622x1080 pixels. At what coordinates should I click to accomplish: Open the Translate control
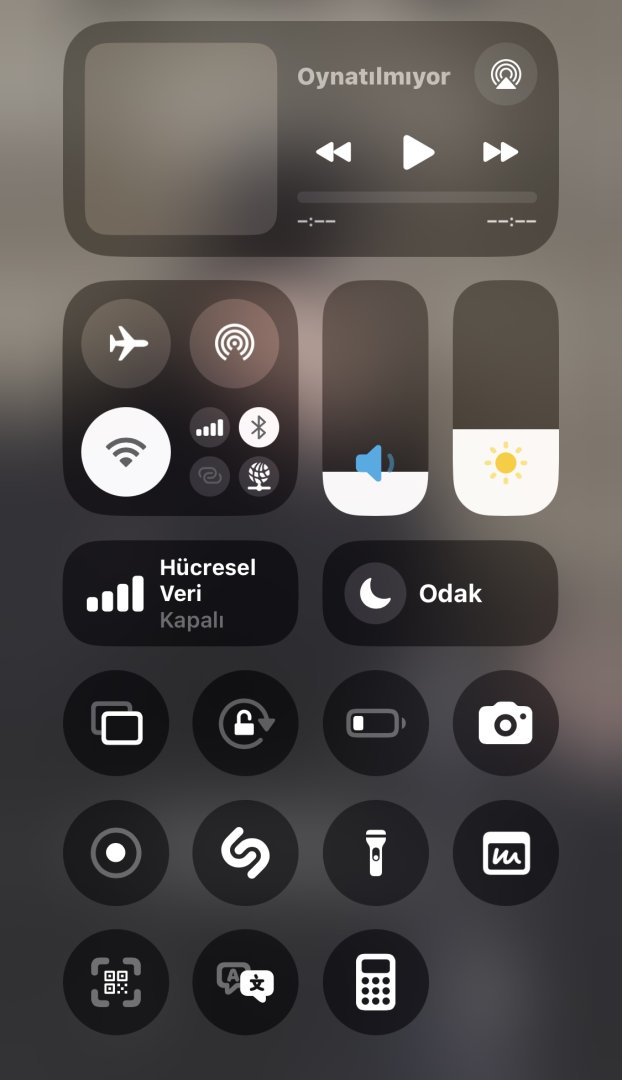[246, 982]
